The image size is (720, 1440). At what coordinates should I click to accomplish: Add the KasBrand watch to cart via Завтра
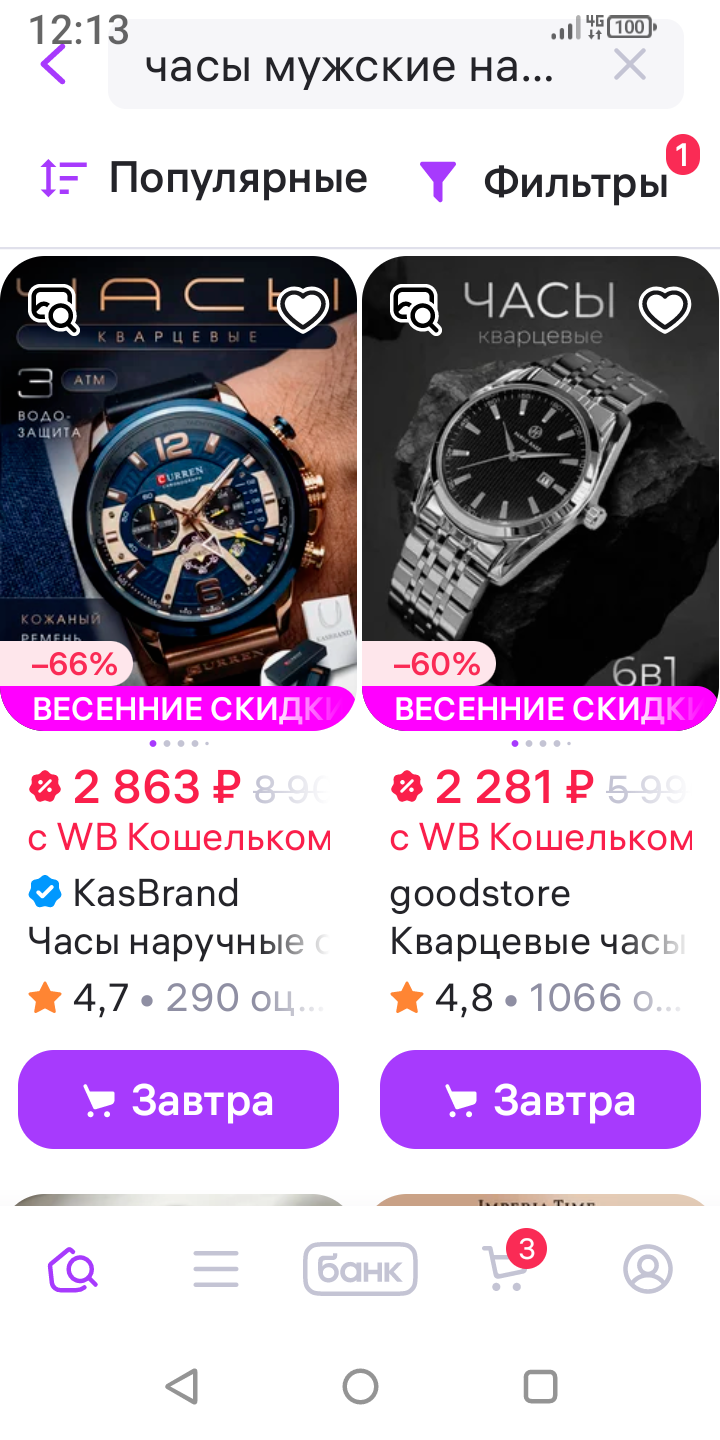click(178, 1100)
